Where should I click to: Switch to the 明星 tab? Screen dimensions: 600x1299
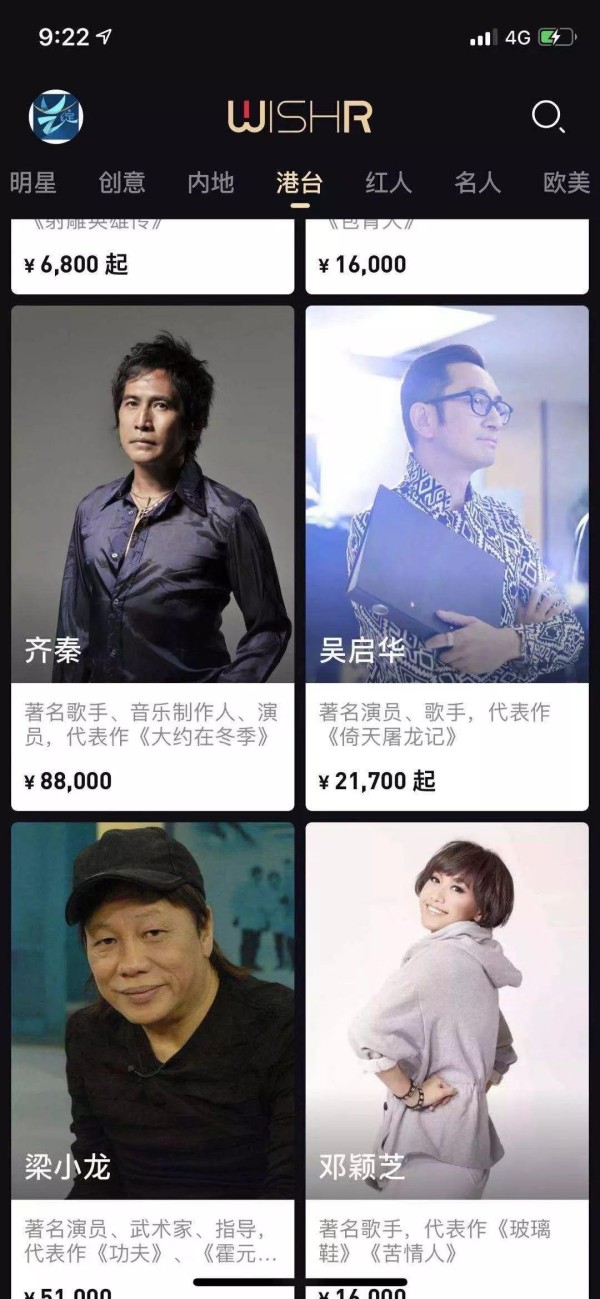(33, 182)
